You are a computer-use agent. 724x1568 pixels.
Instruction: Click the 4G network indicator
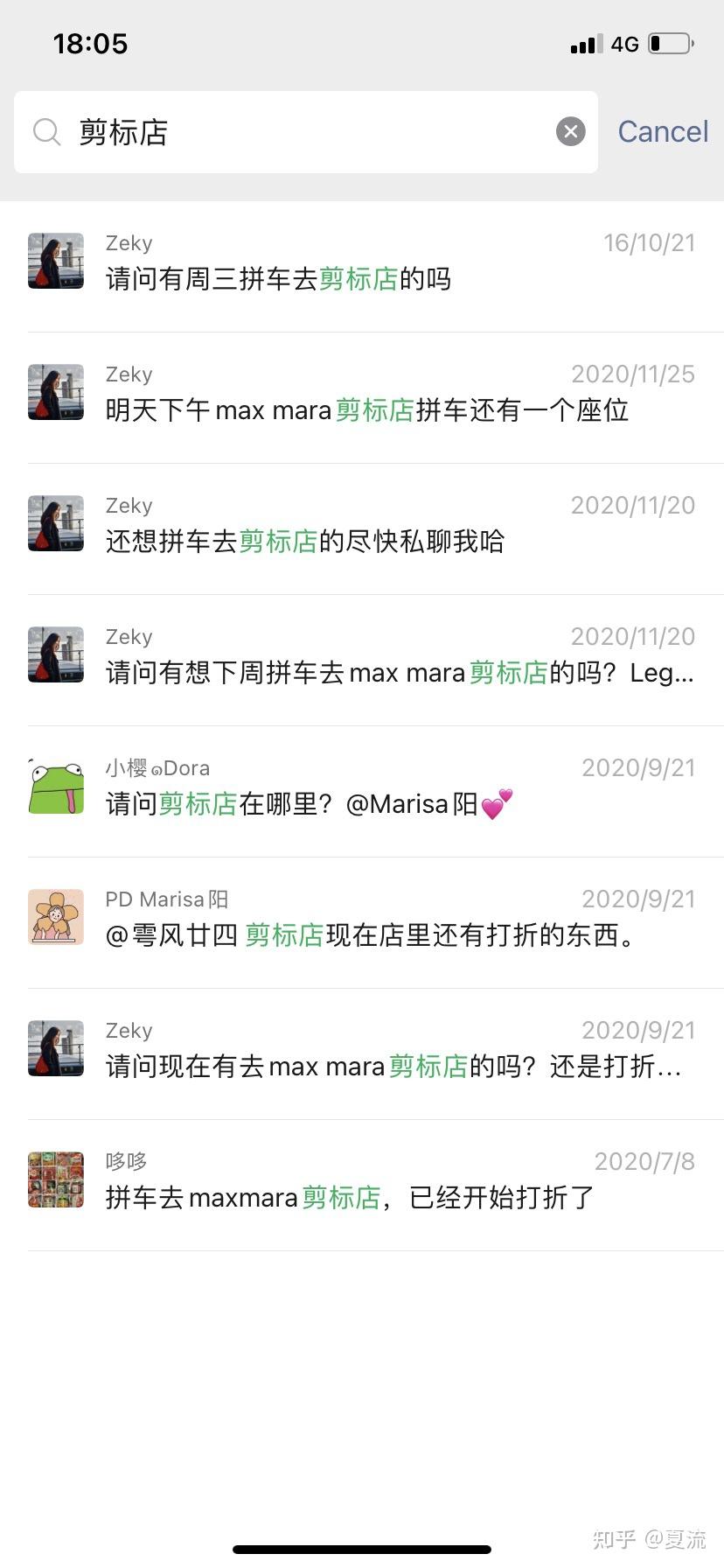[623, 44]
